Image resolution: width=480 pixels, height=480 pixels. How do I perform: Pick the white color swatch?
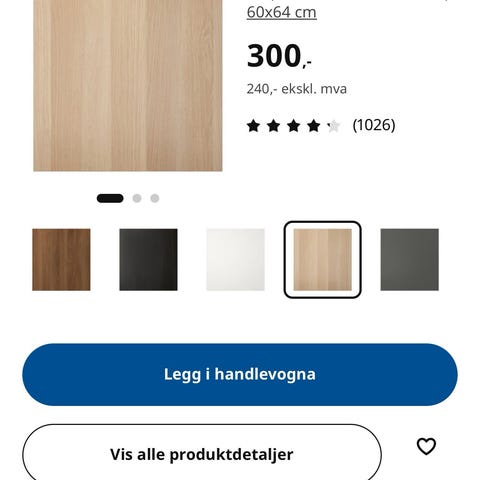click(x=236, y=260)
